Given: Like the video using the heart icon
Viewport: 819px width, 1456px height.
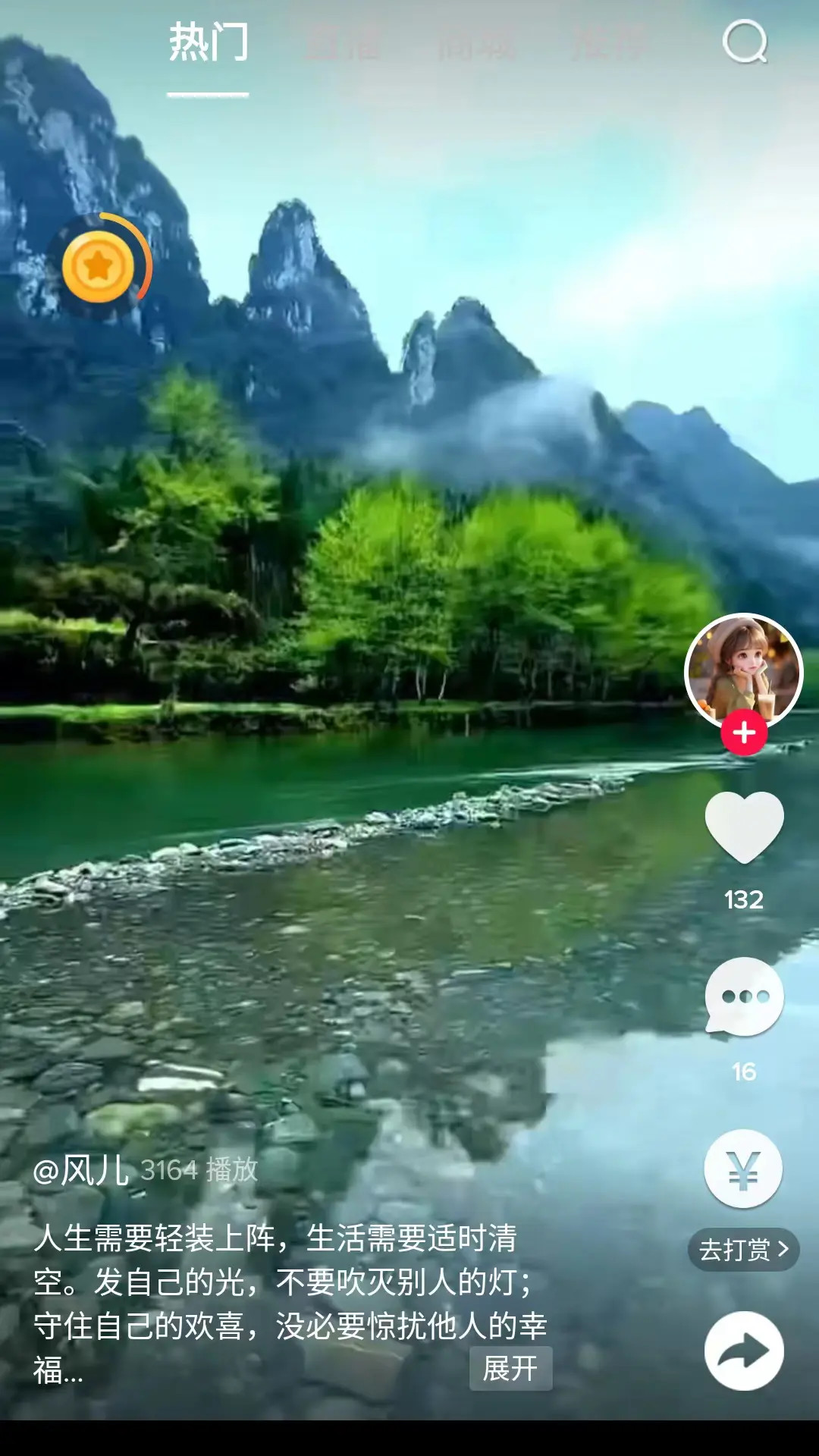Looking at the screenshot, I should (x=744, y=827).
